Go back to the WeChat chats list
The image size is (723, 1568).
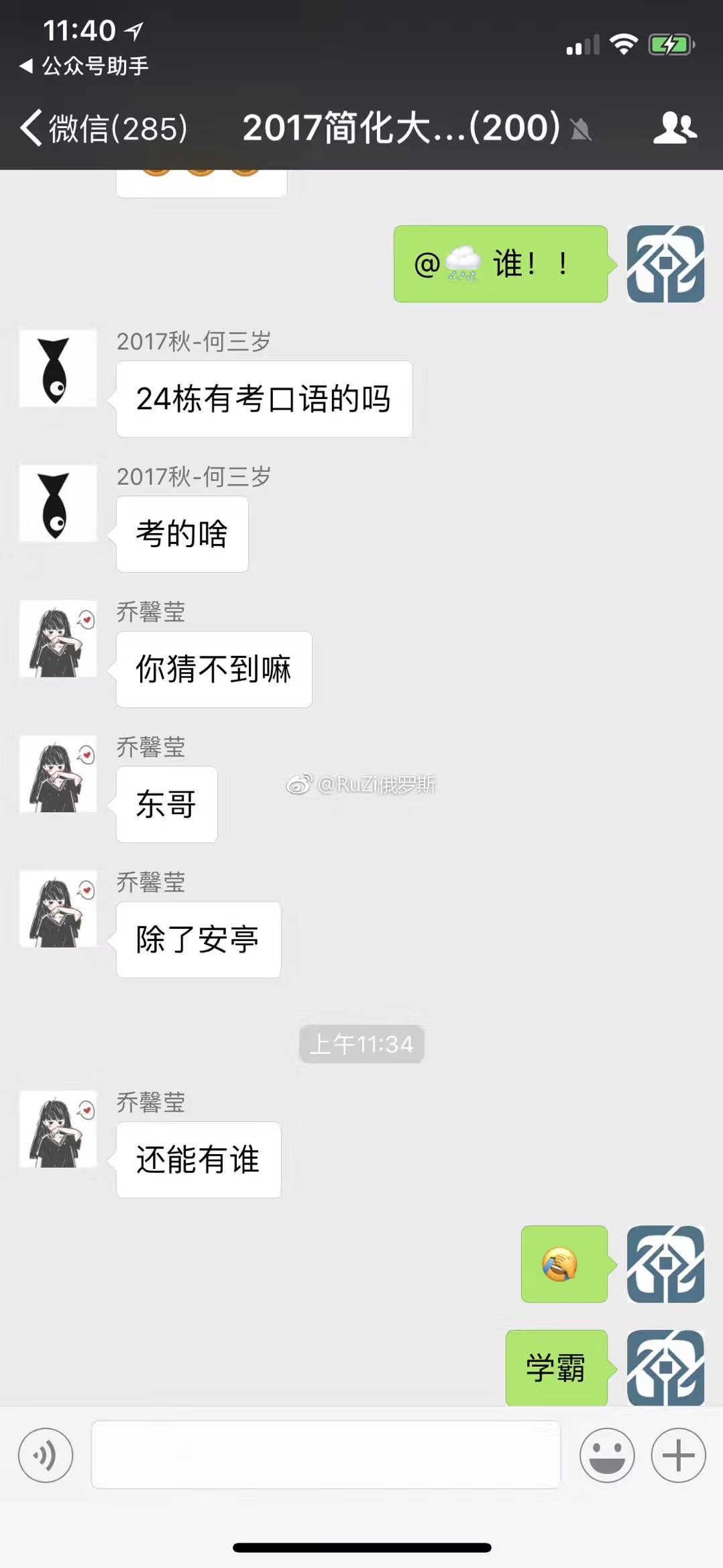tap(104, 127)
